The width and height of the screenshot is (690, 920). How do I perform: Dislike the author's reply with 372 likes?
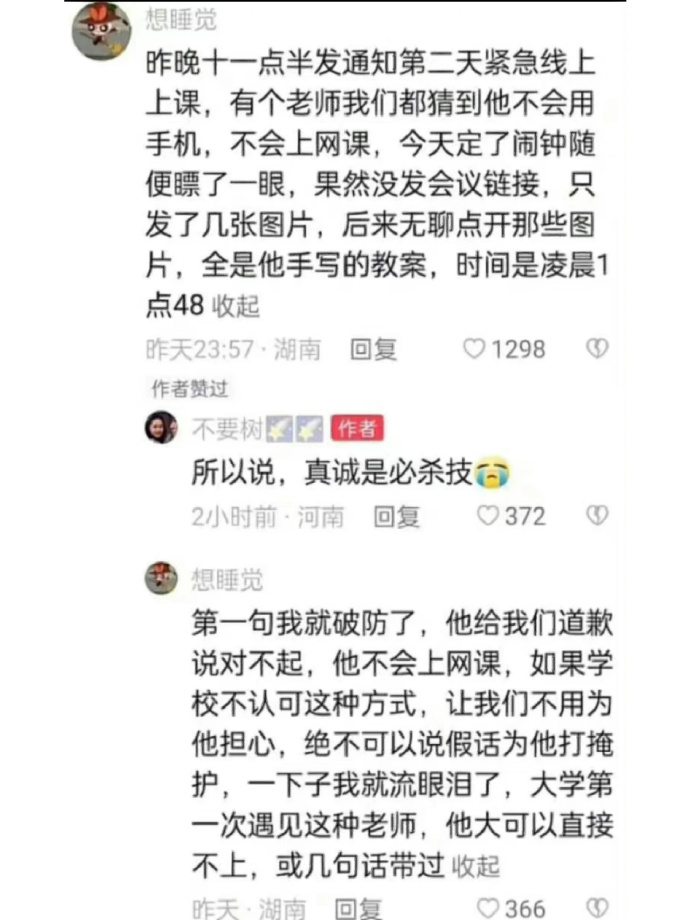pyautogui.click(x=597, y=516)
